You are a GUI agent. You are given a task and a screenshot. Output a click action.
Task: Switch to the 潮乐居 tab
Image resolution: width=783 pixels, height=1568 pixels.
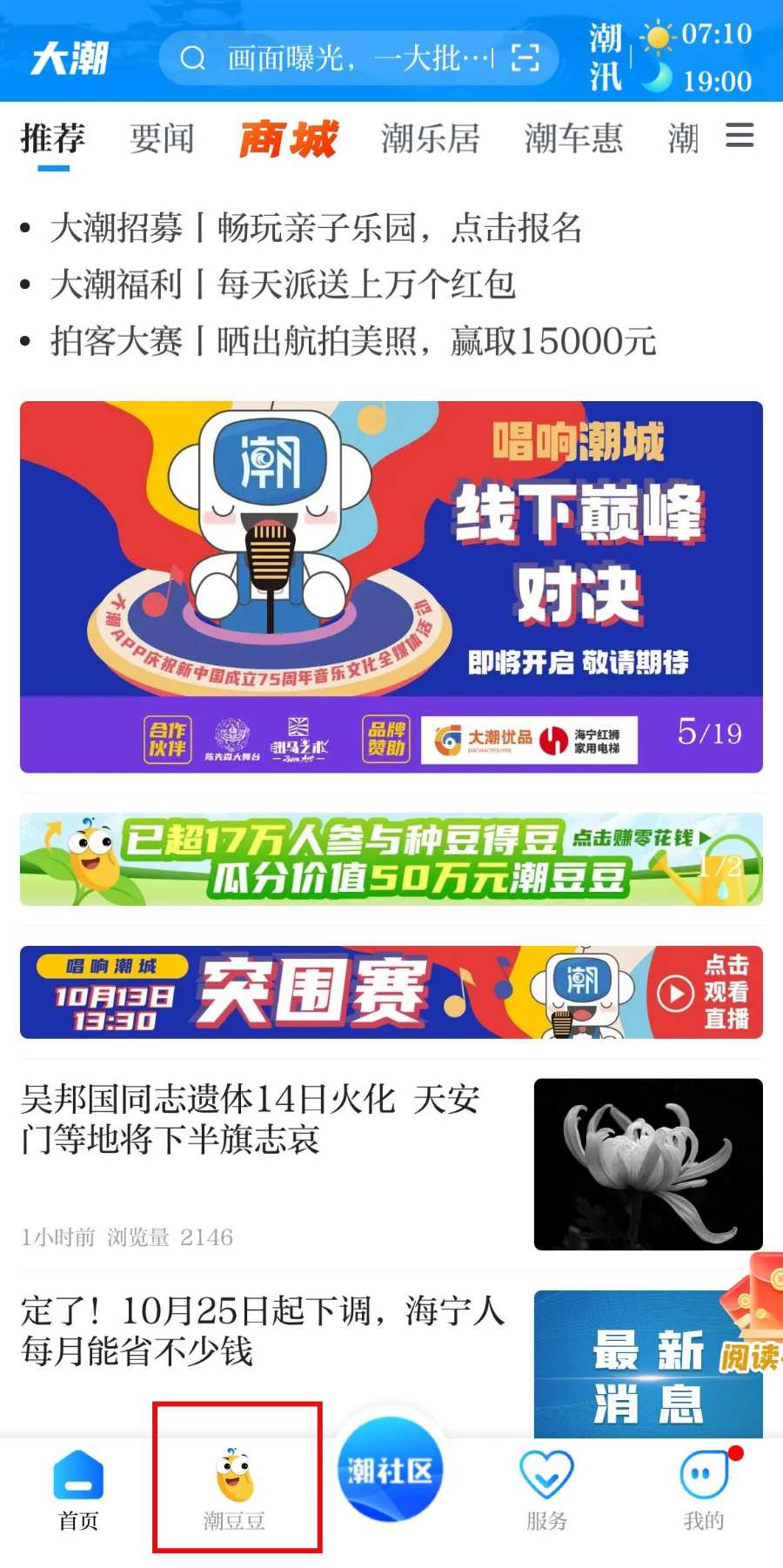pyautogui.click(x=430, y=138)
